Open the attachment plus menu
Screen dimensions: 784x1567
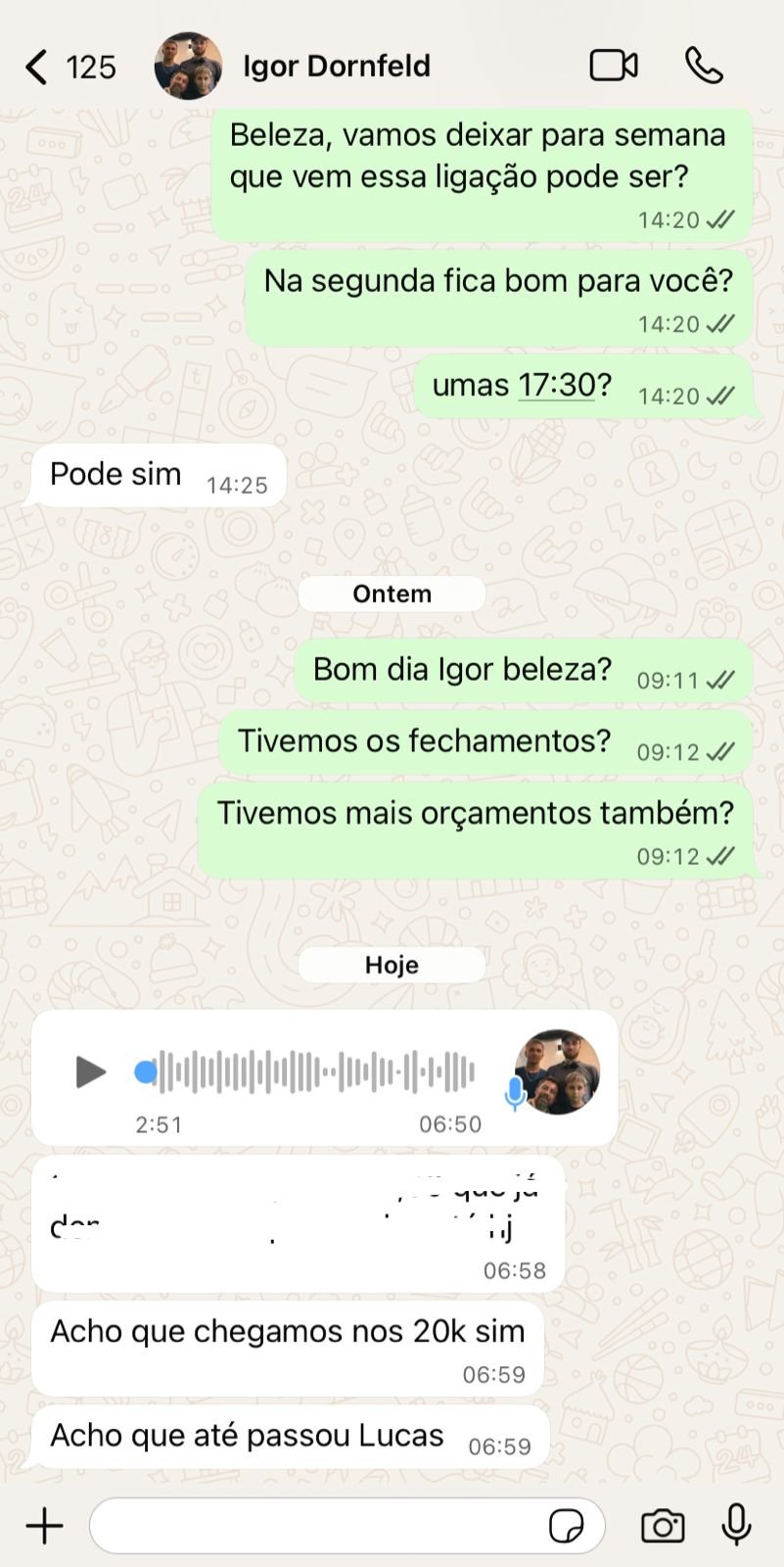(44, 1526)
